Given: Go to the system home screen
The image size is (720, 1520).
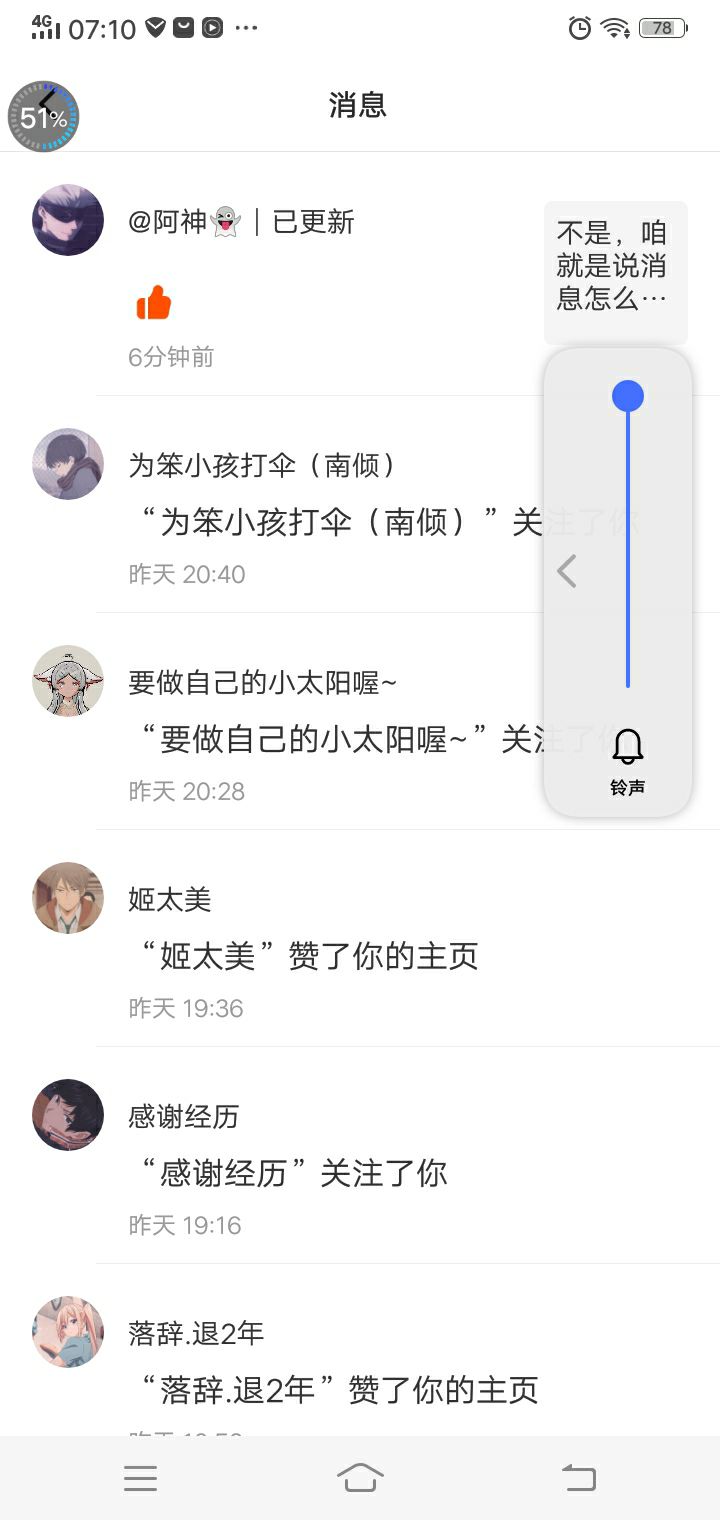Looking at the screenshot, I should coord(360,1478).
